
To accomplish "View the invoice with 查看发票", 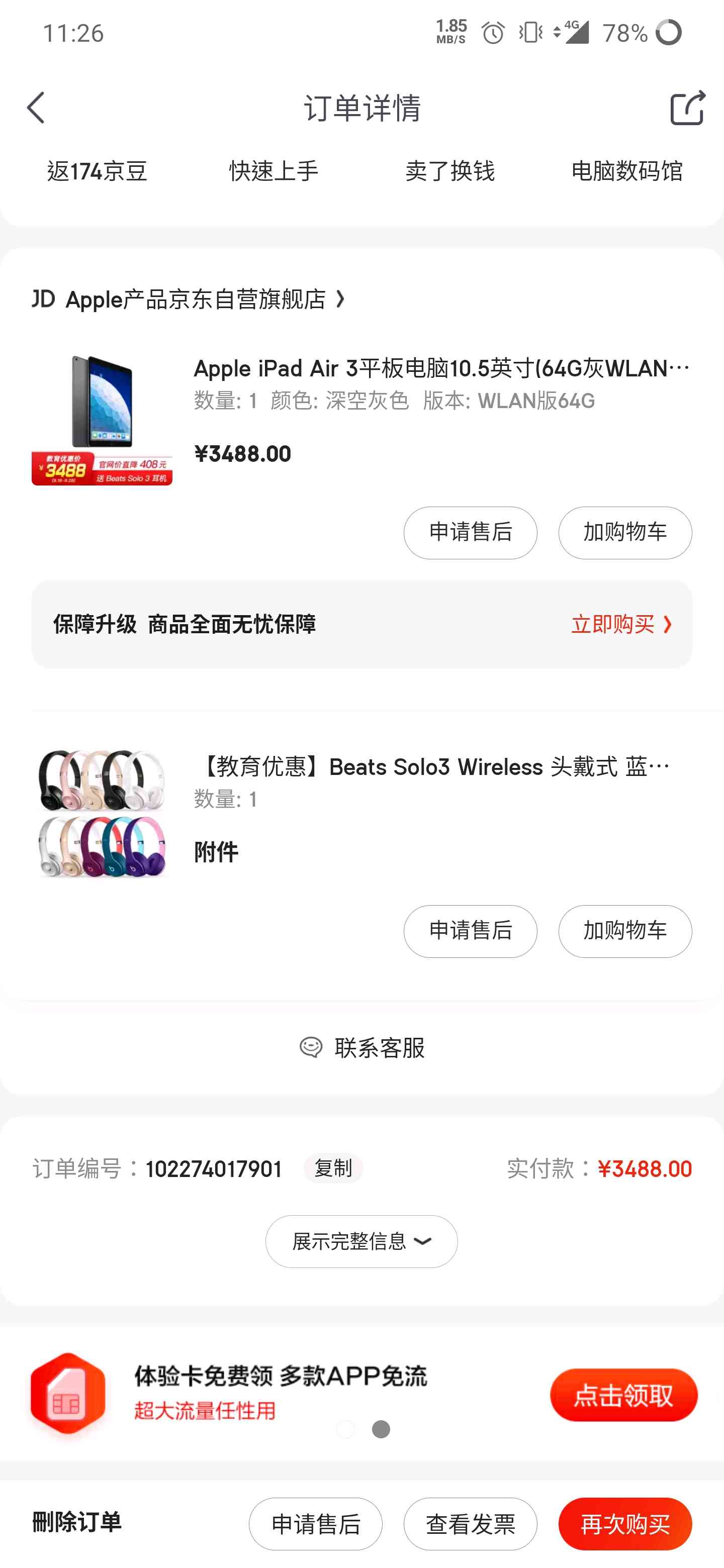I will [x=470, y=1524].
